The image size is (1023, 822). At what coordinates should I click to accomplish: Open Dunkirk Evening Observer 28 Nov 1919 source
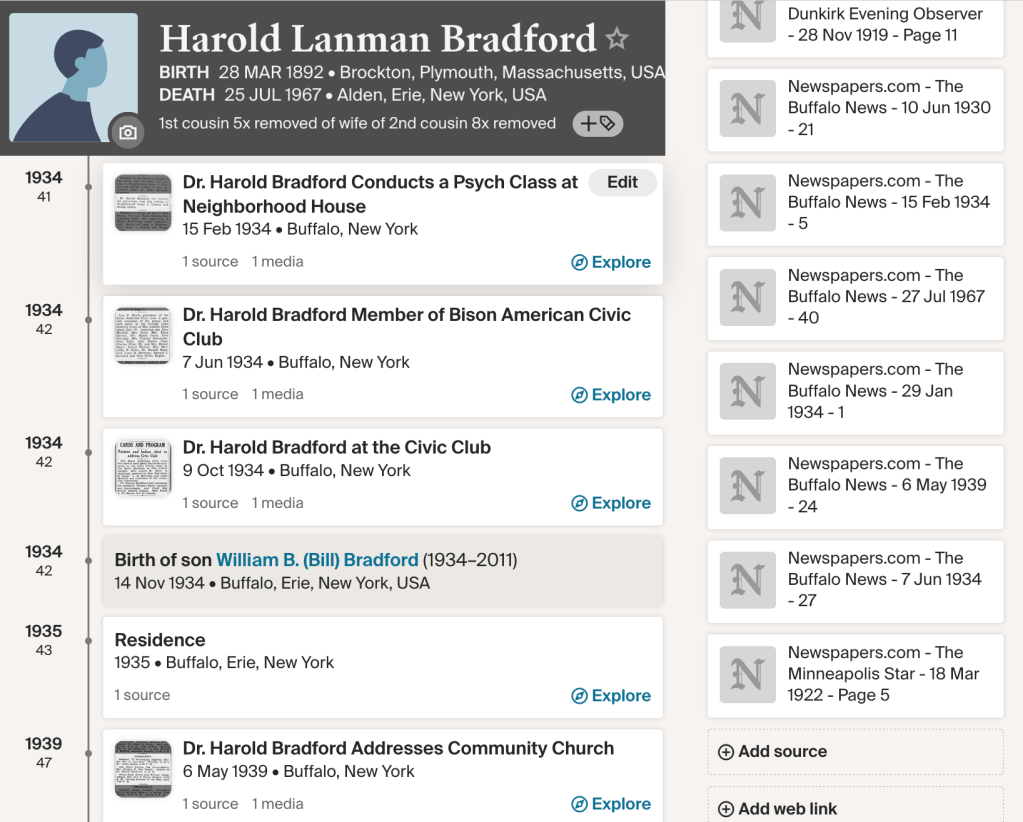point(885,25)
